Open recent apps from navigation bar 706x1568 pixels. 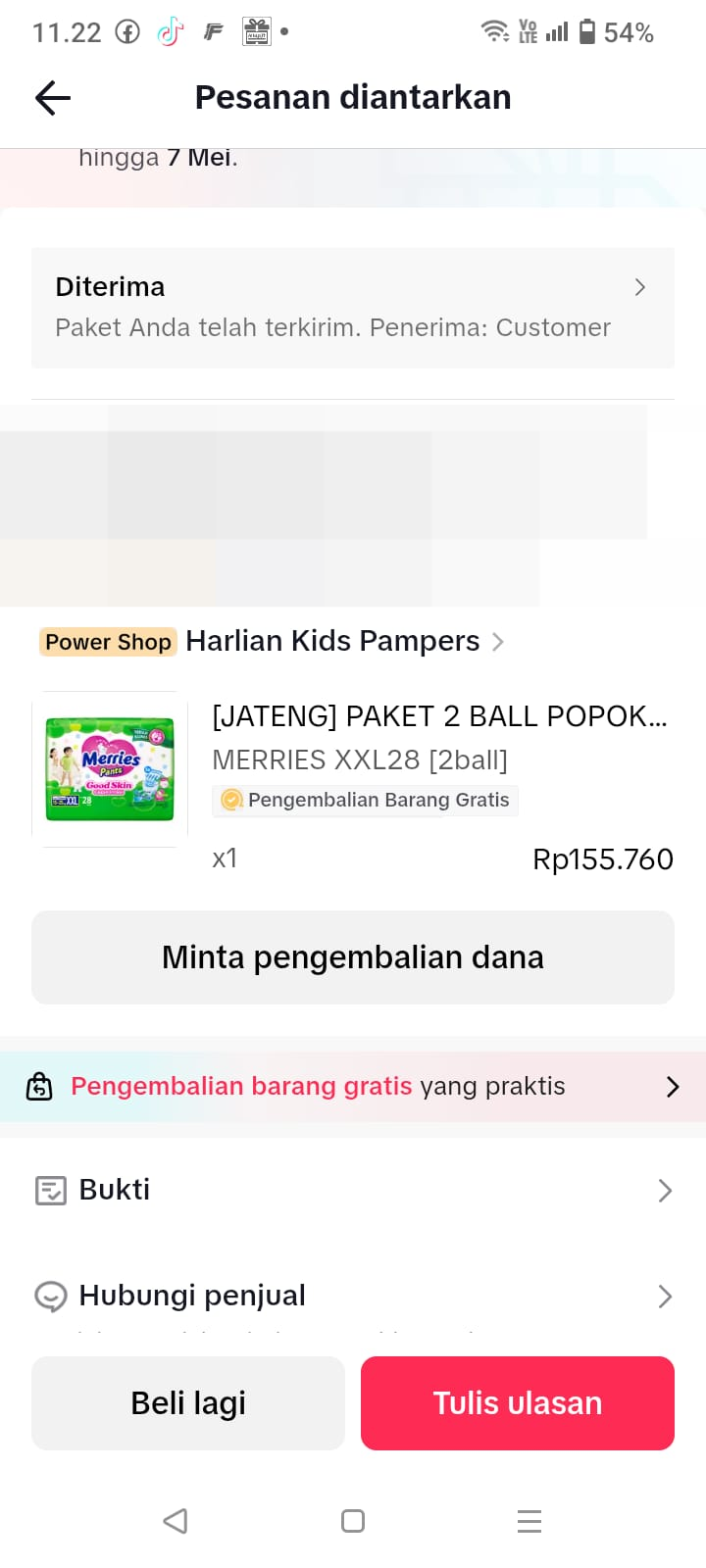tap(529, 1521)
